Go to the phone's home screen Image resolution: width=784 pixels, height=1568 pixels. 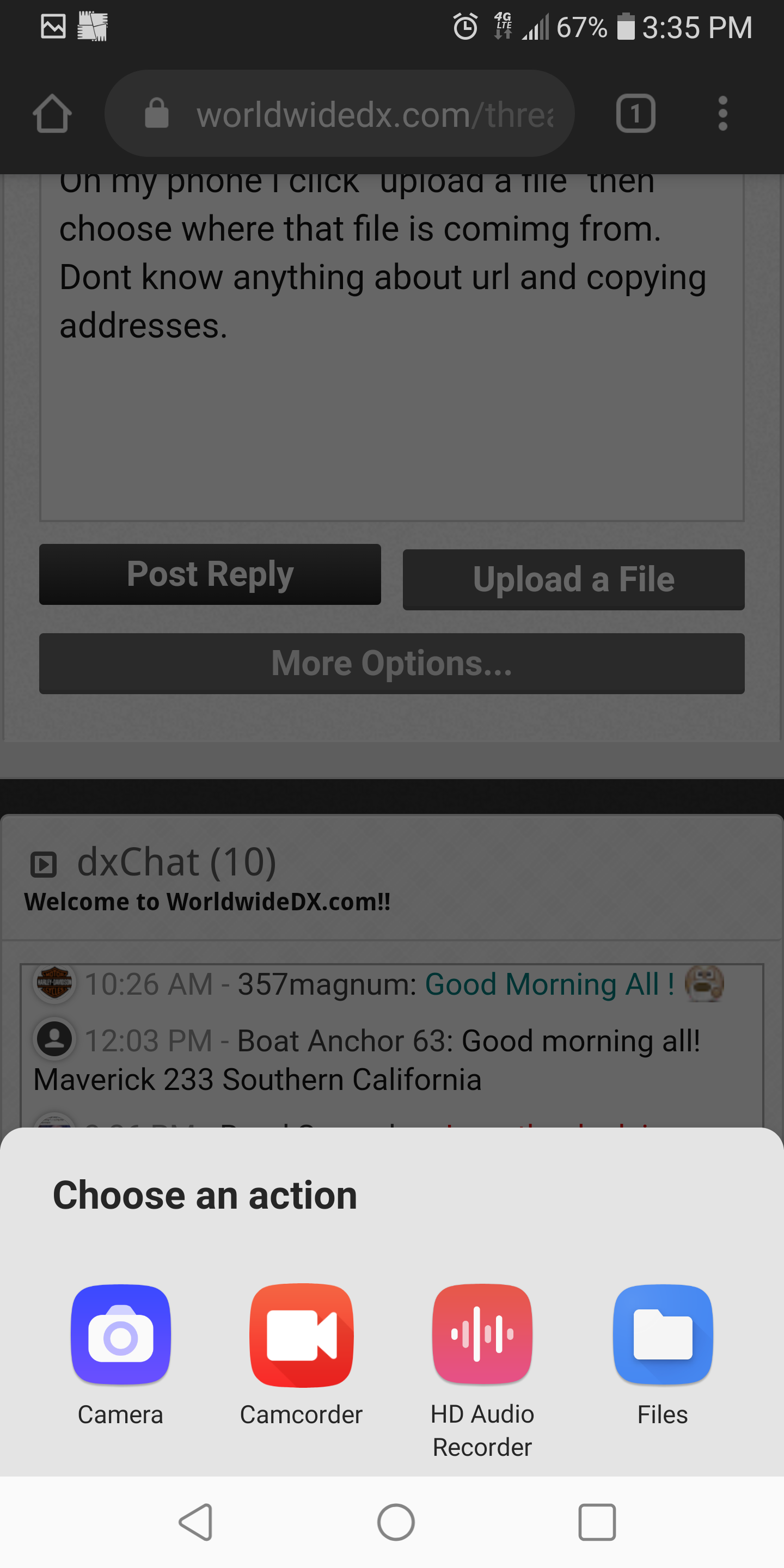pos(396,1522)
